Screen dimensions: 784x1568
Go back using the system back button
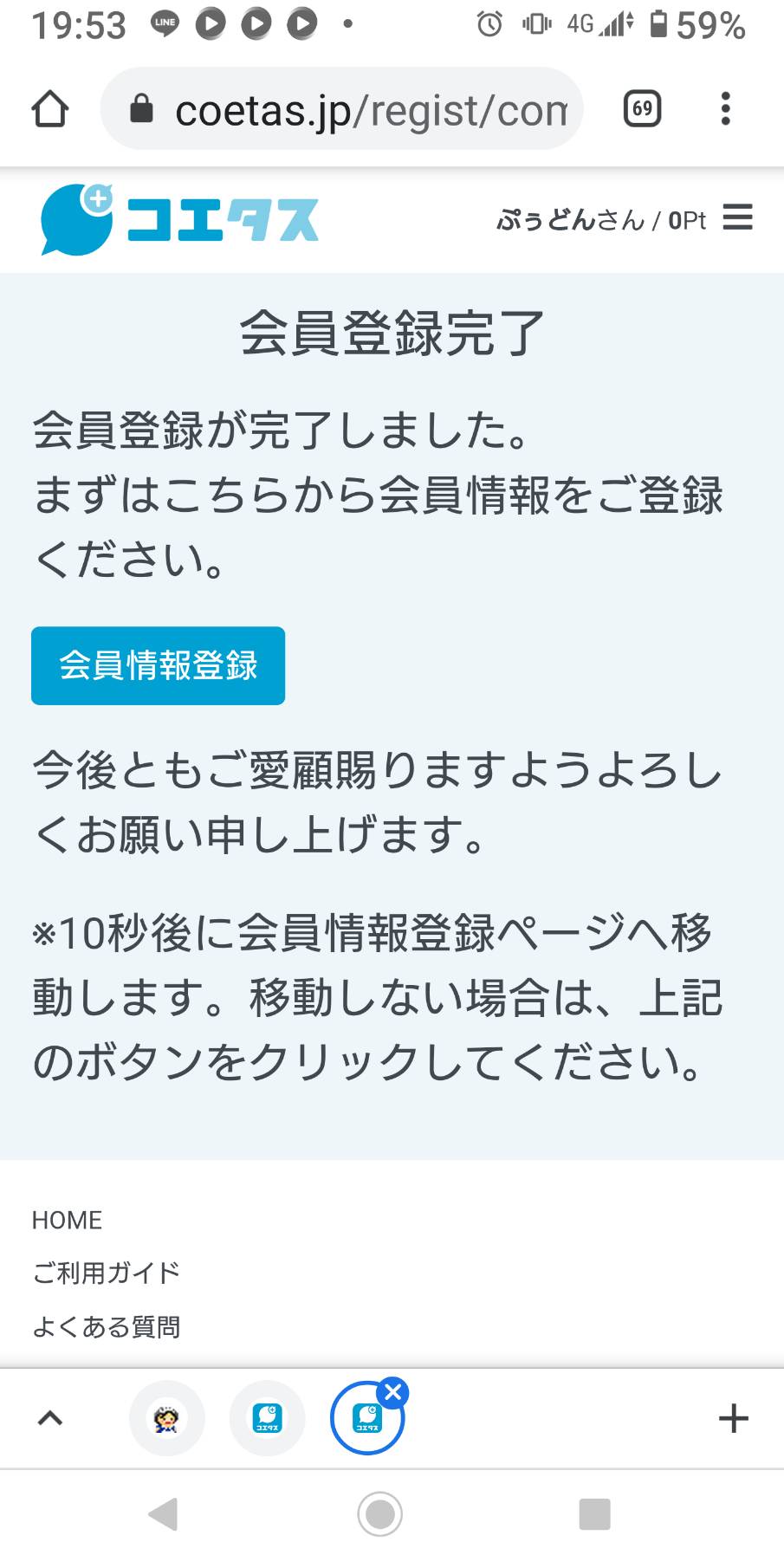(x=162, y=1514)
